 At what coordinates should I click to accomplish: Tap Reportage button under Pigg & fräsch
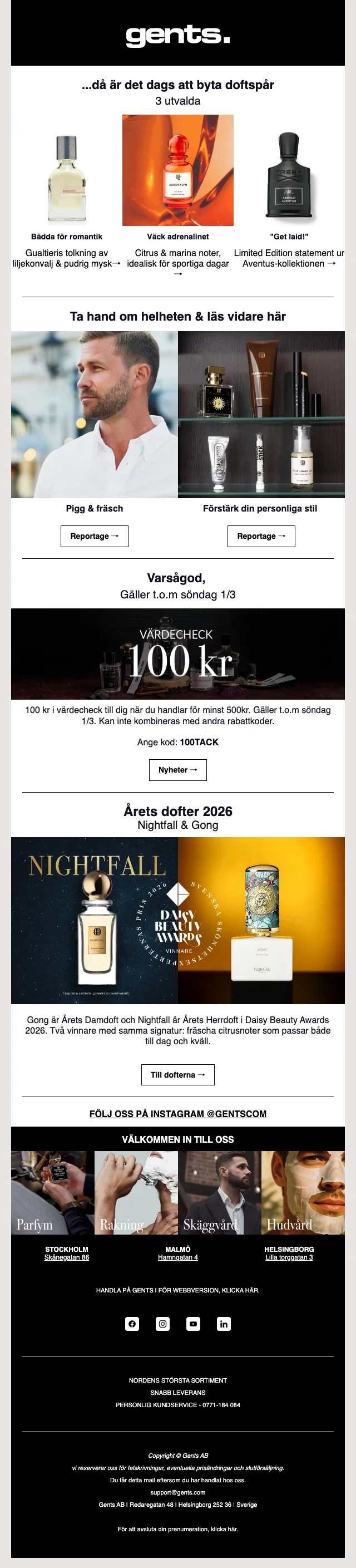(x=95, y=535)
